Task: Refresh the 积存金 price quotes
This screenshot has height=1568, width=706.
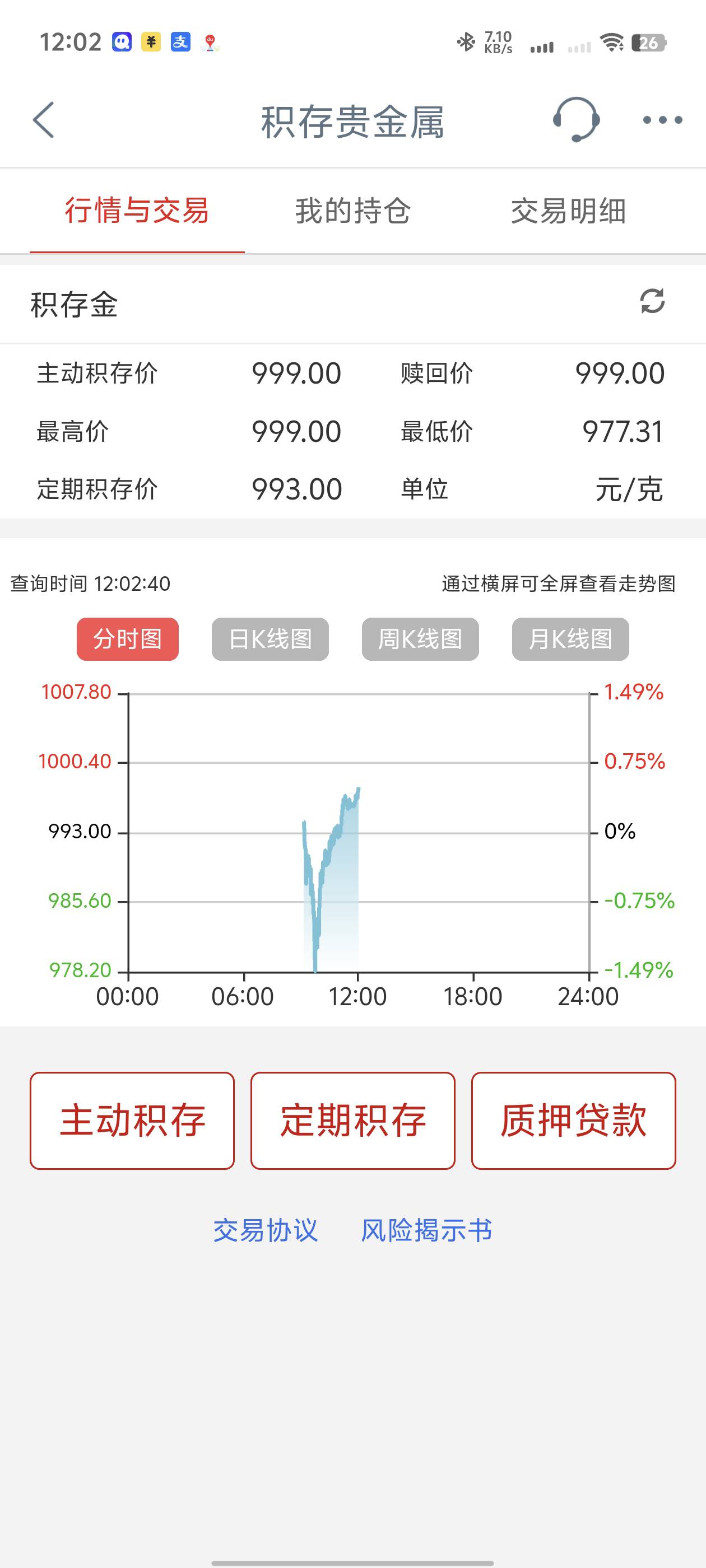Action: pos(652,301)
